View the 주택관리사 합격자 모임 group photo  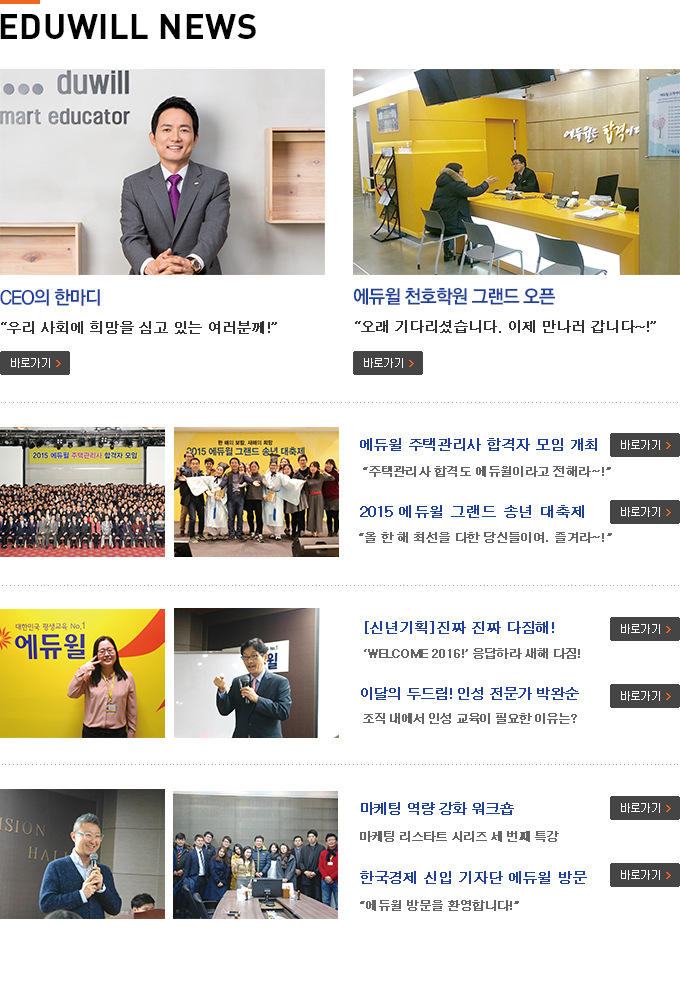(x=82, y=492)
